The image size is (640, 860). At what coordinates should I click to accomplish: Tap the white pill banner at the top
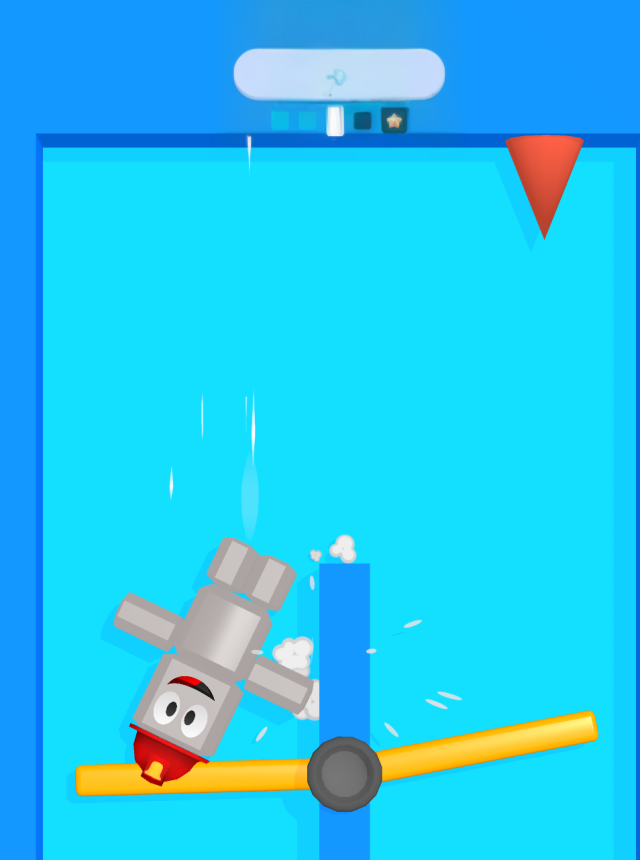pos(339,75)
